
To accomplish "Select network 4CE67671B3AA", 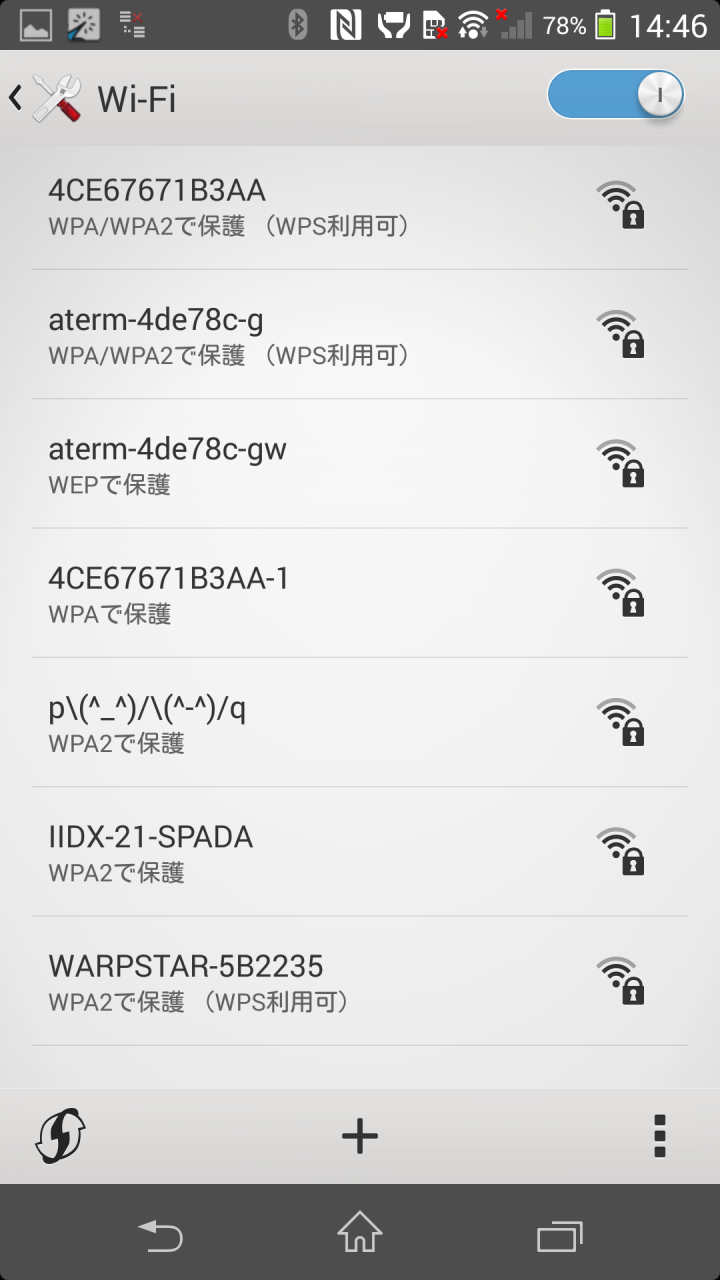I will point(360,206).
